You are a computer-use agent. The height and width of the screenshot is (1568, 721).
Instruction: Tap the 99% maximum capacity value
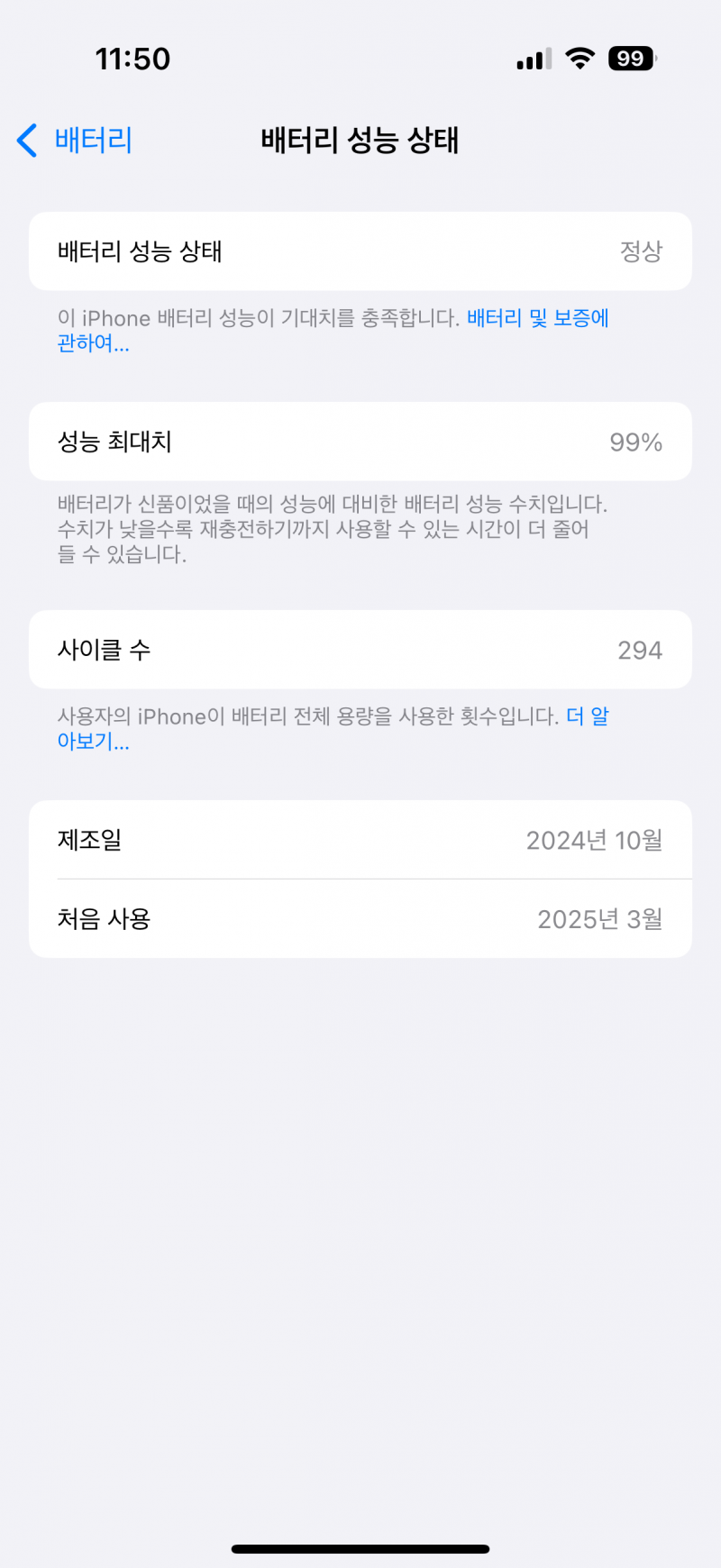click(636, 442)
